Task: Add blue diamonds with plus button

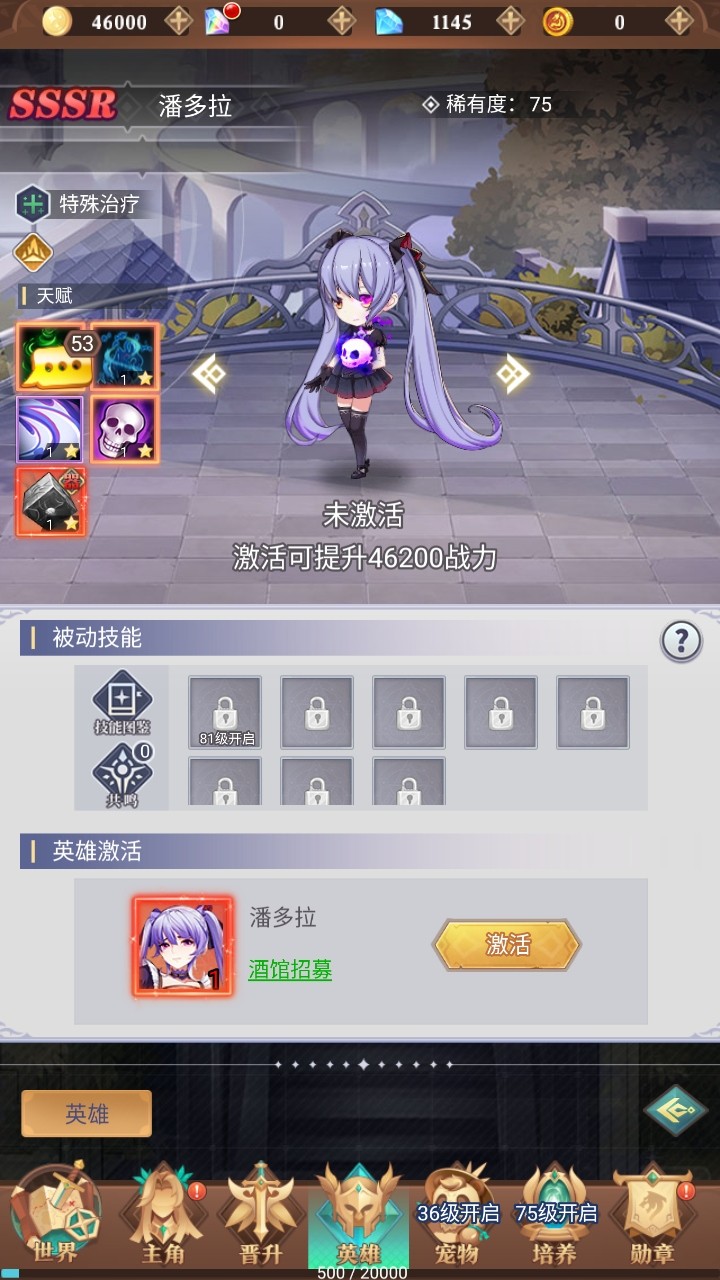Action: (510, 21)
